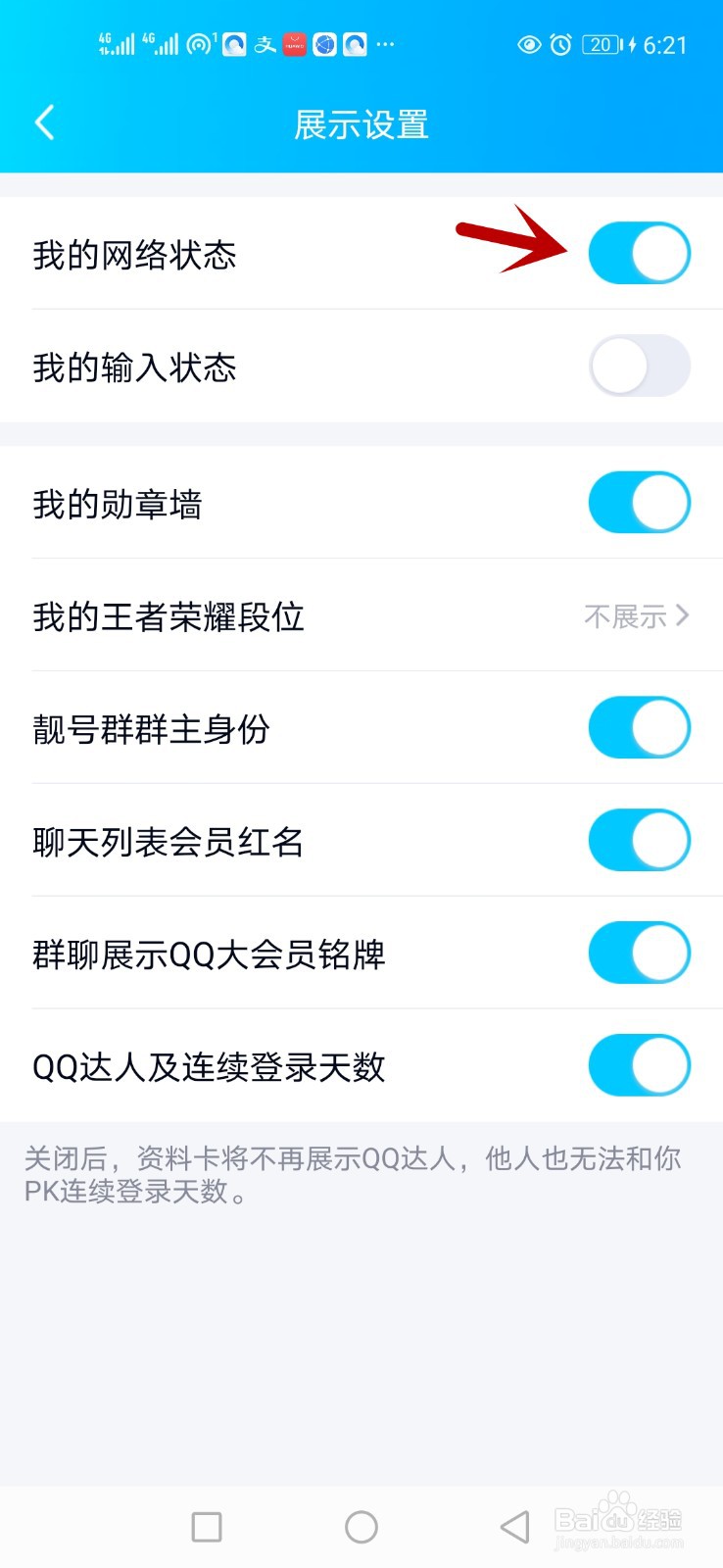Open recent apps from navigation bar
Screen dimensions: 723x1568
coord(207,1527)
